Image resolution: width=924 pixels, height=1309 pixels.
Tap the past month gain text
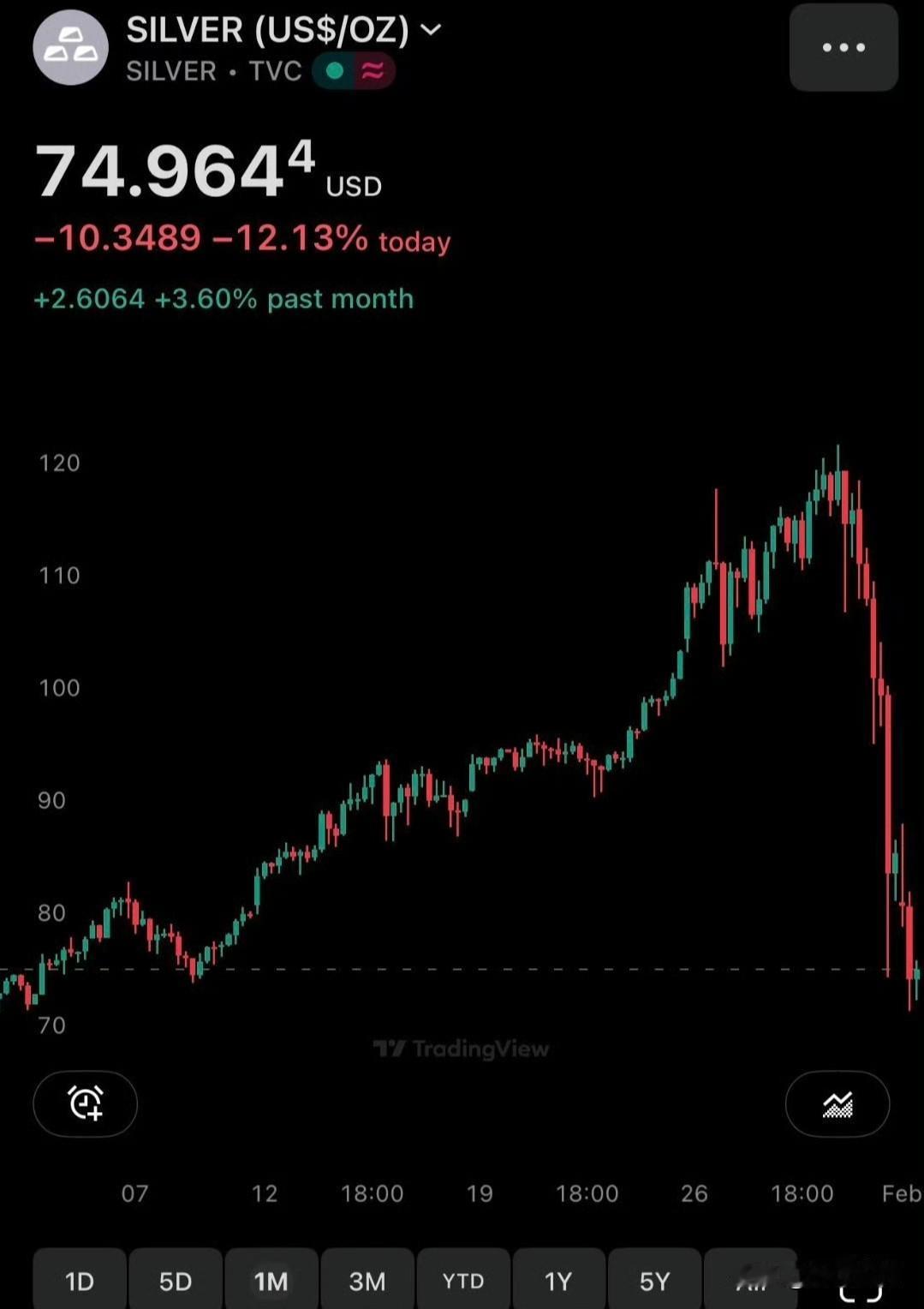[223, 298]
